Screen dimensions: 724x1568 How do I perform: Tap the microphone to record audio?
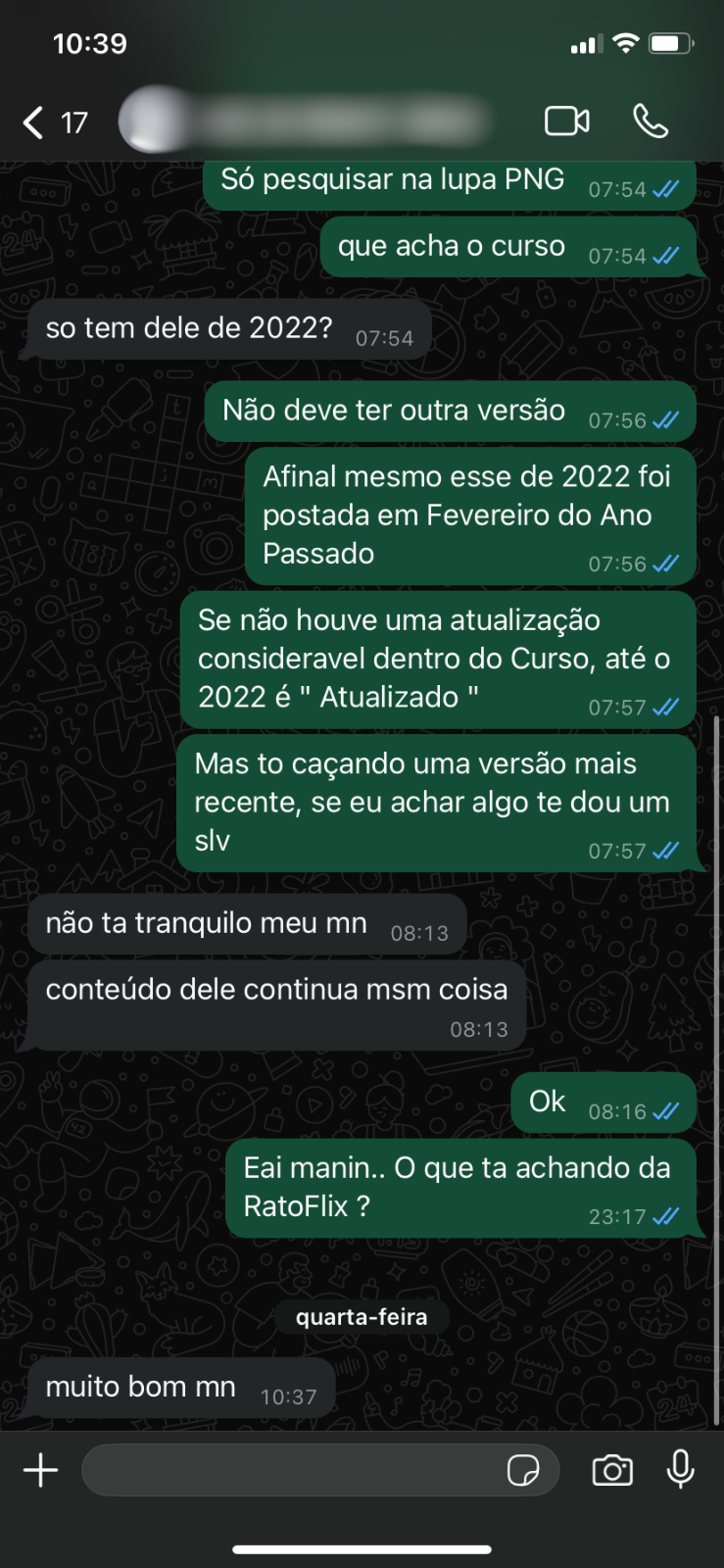click(x=681, y=1469)
